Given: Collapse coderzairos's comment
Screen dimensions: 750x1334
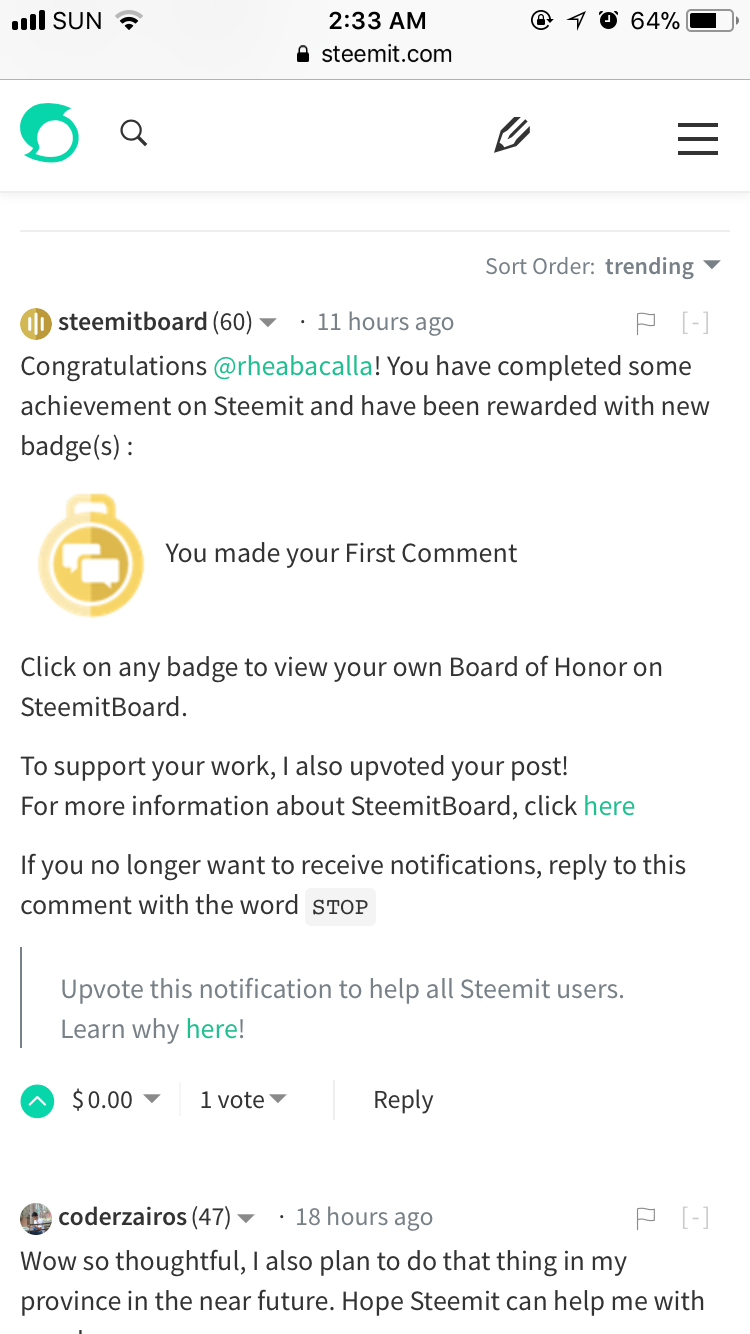Looking at the screenshot, I should tap(695, 1217).
